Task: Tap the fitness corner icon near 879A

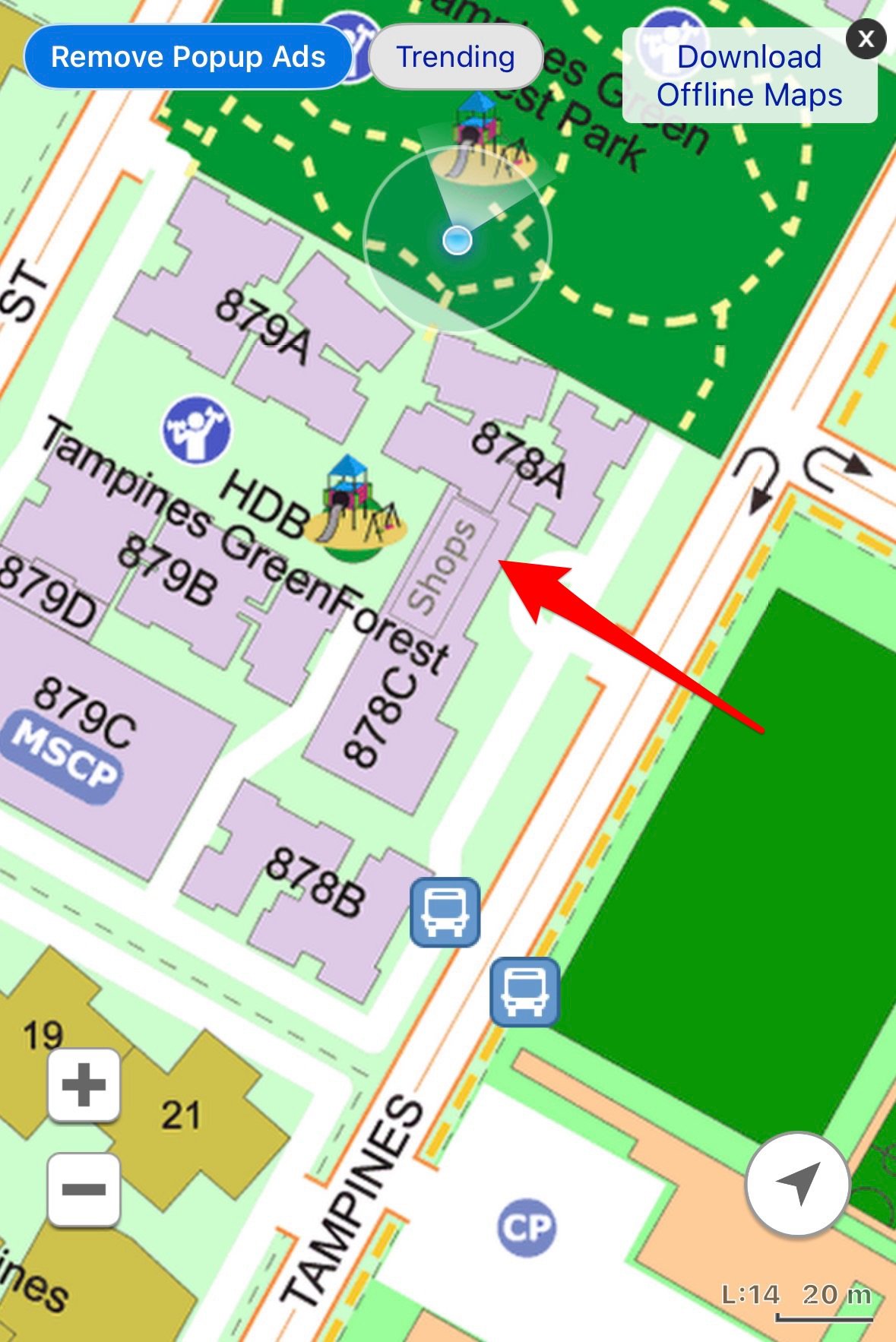Action: (197, 430)
